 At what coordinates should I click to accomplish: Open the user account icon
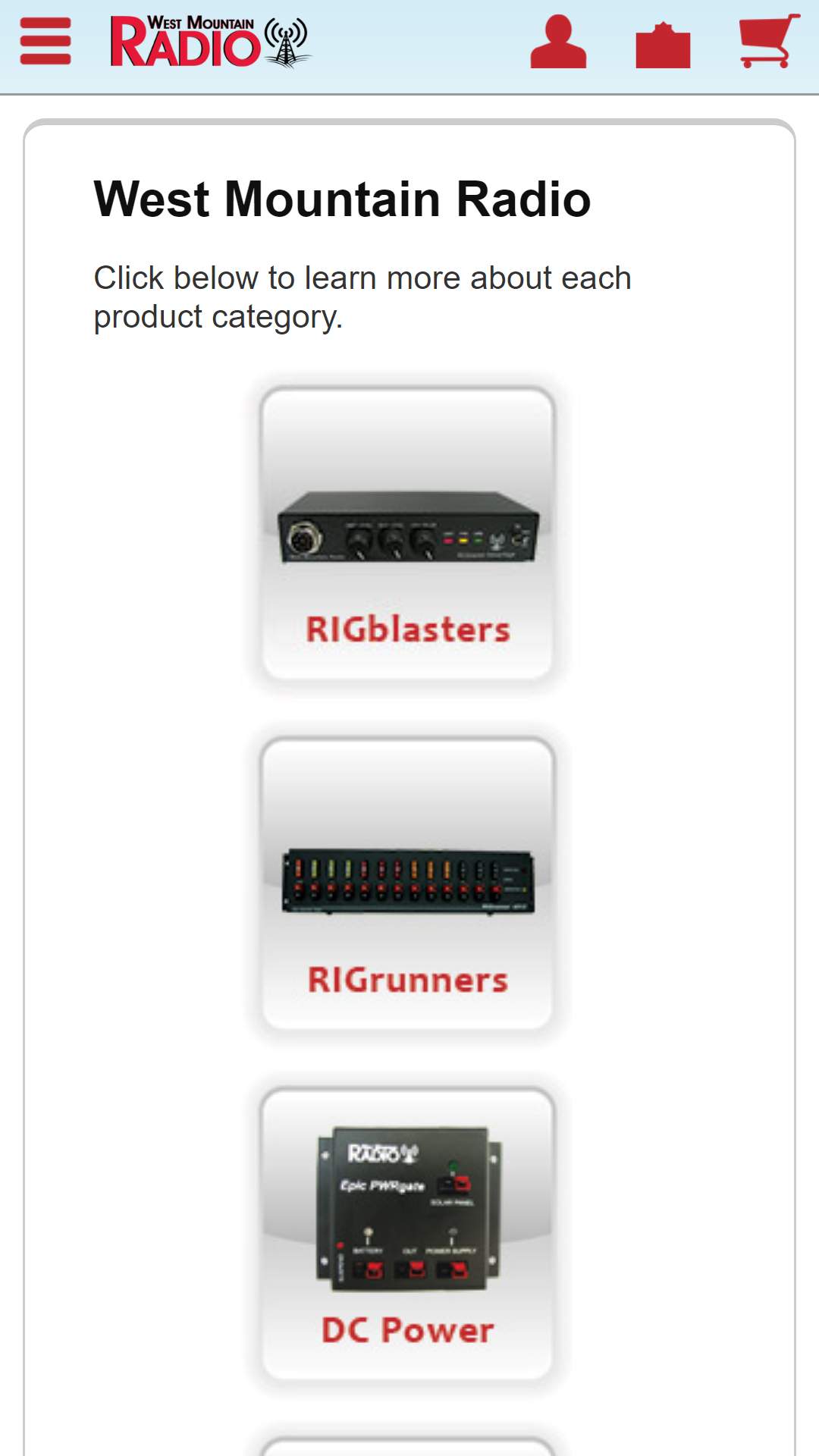558,42
